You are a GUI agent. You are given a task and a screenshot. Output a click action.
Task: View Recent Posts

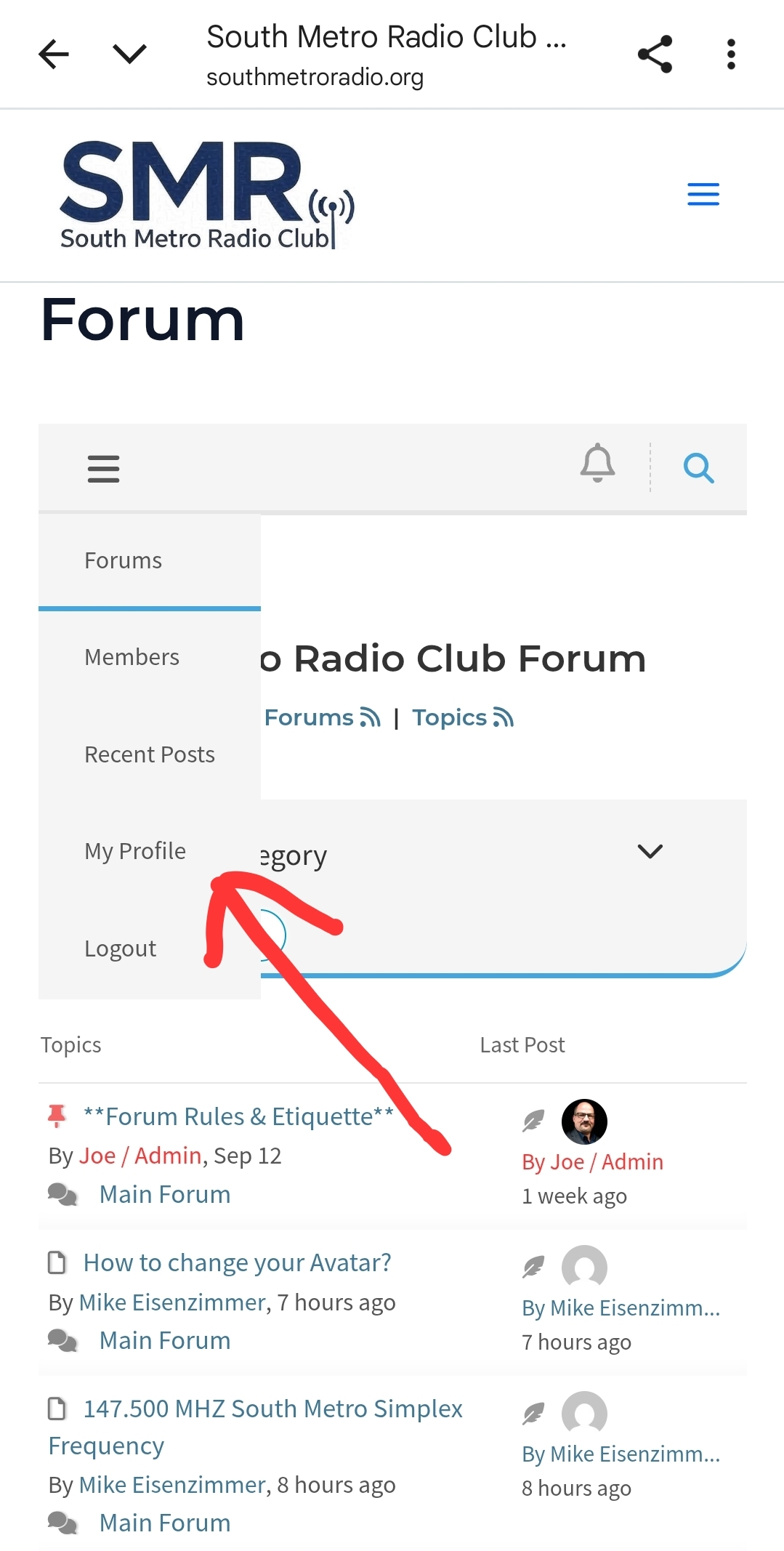click(x=149, y=754)
